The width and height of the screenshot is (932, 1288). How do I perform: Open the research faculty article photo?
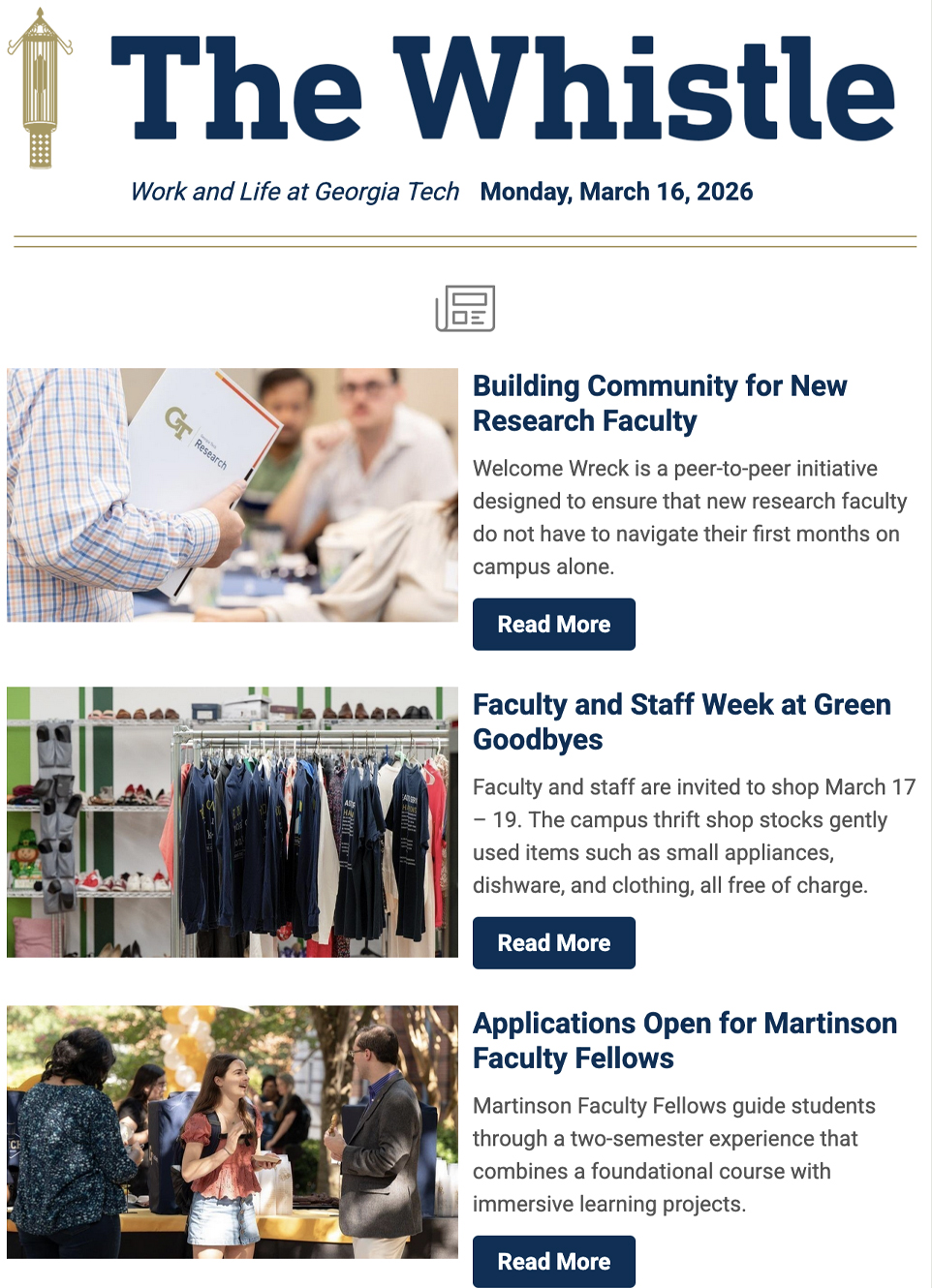pos(233,495)
